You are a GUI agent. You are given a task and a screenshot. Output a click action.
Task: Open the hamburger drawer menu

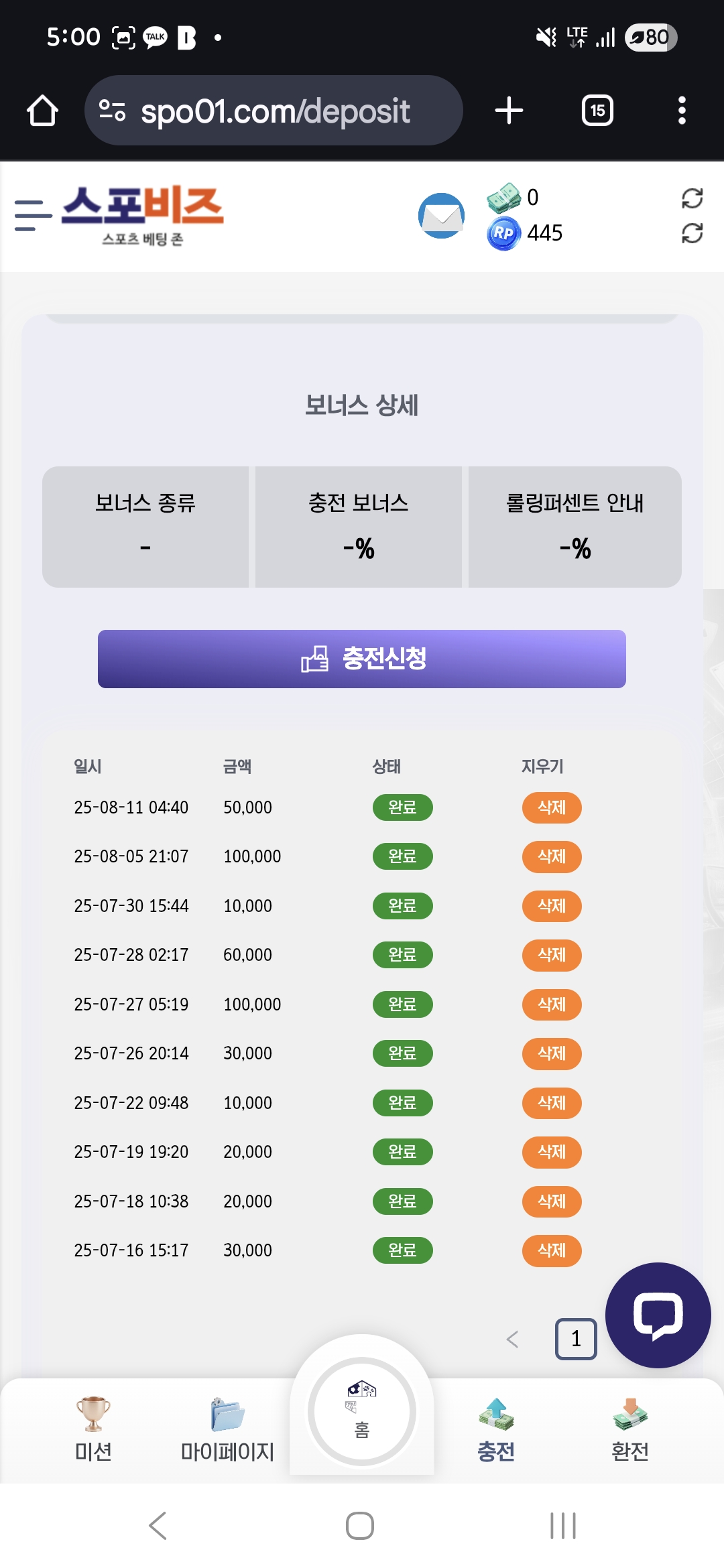point(34,216)
